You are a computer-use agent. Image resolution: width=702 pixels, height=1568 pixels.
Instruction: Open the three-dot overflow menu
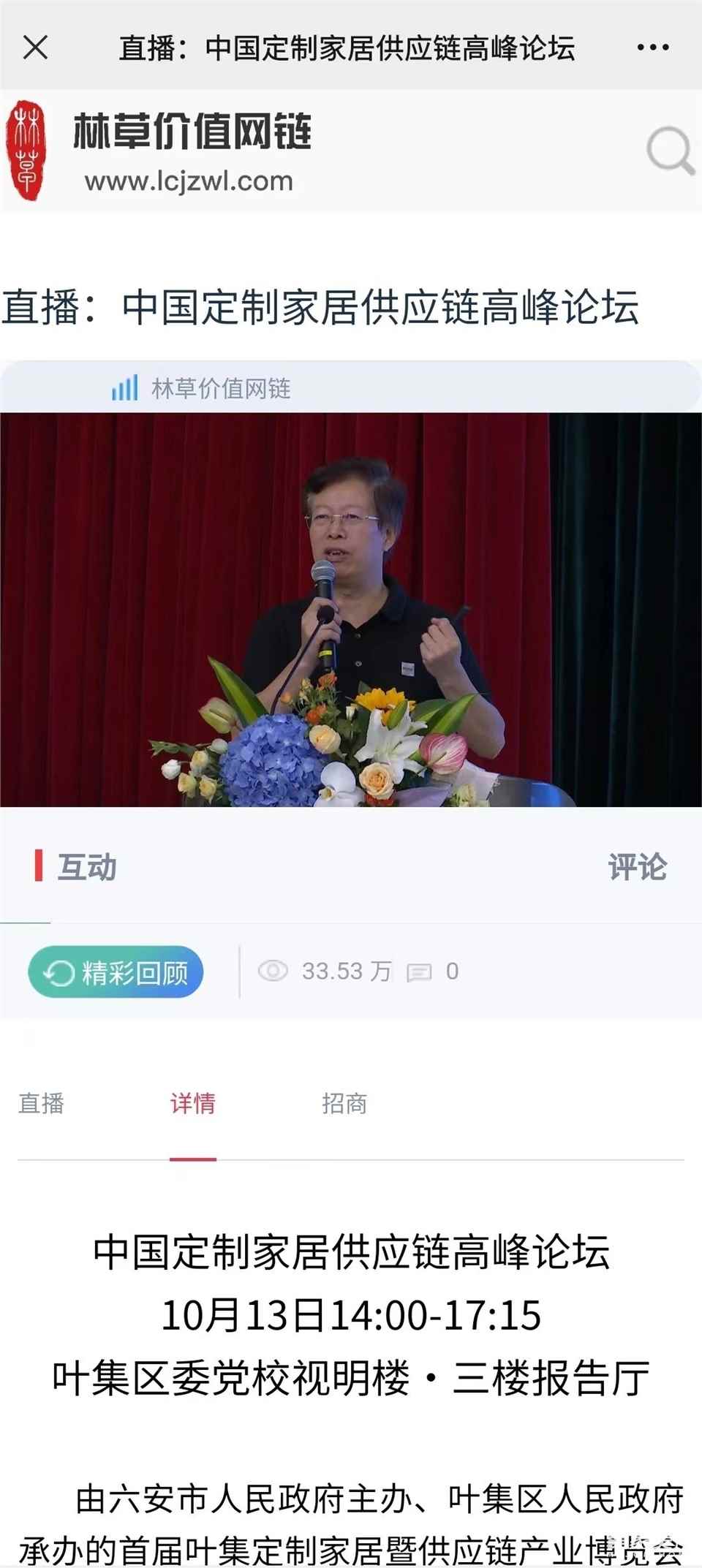652,48
